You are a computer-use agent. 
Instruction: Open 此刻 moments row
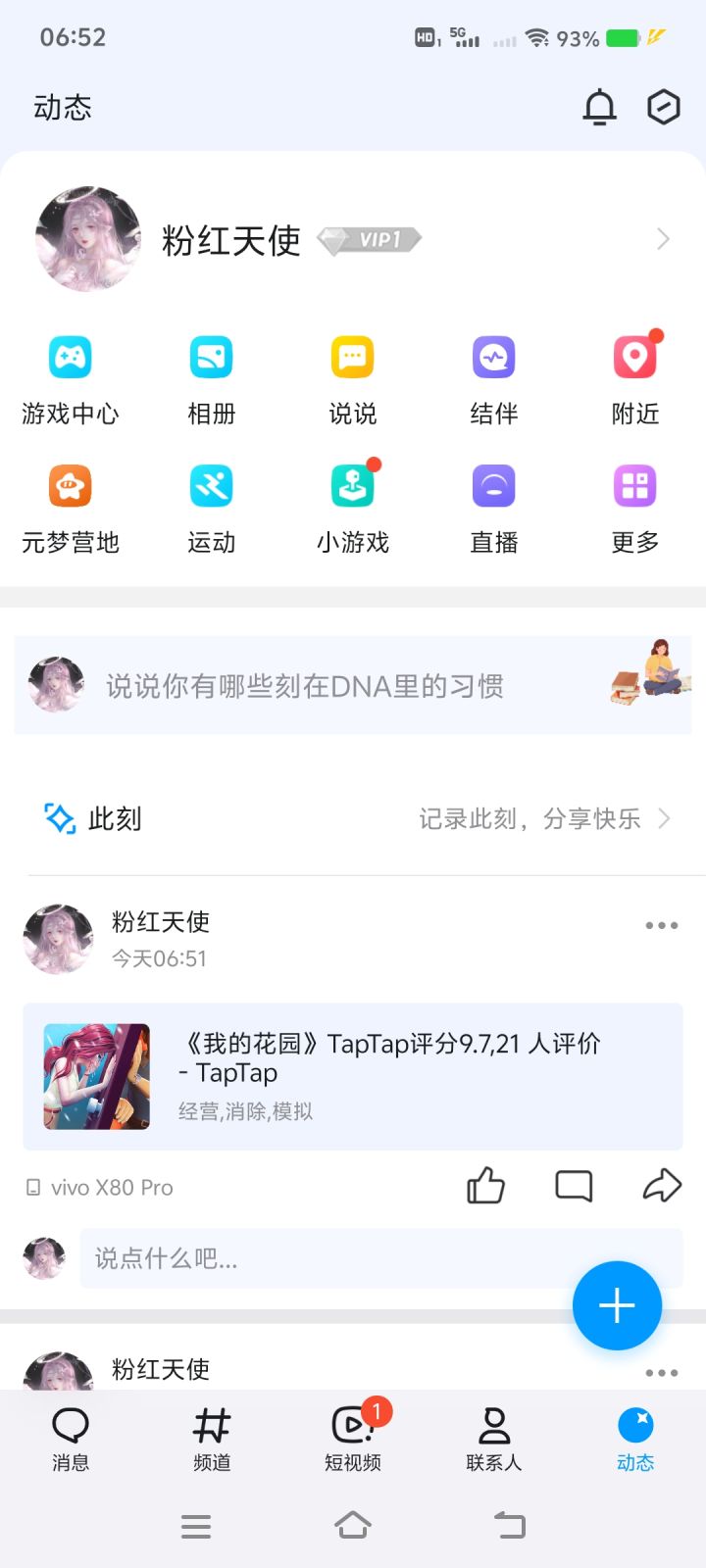click(353, 818)
